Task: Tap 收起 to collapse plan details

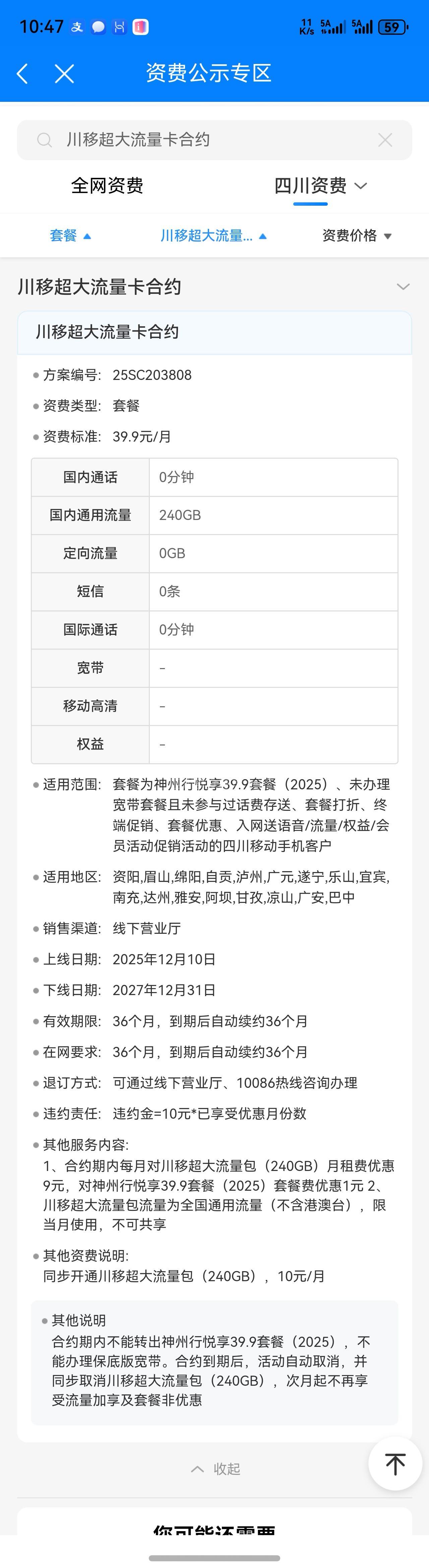Action: pos(216,1469)
